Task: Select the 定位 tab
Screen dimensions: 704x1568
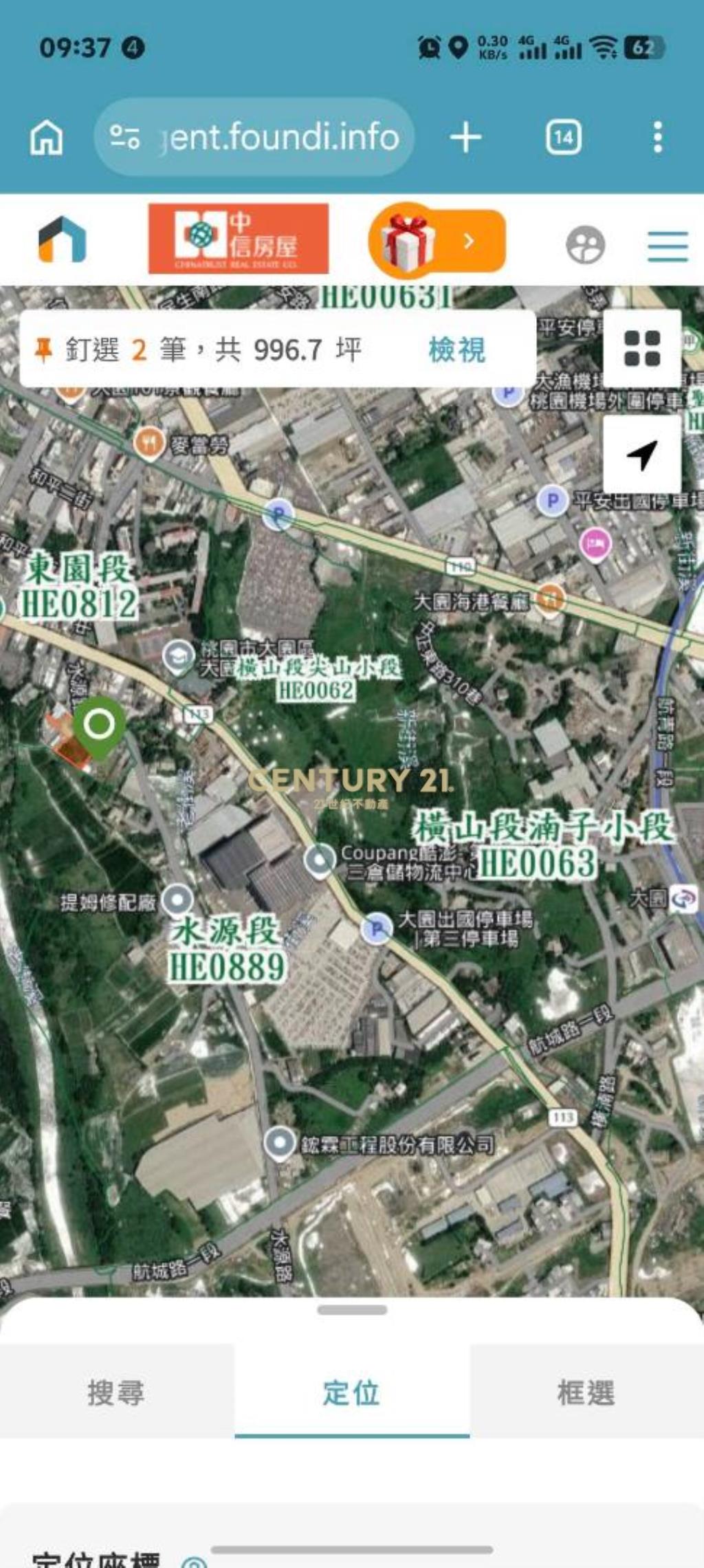Action: click(x=352, y=1393)
